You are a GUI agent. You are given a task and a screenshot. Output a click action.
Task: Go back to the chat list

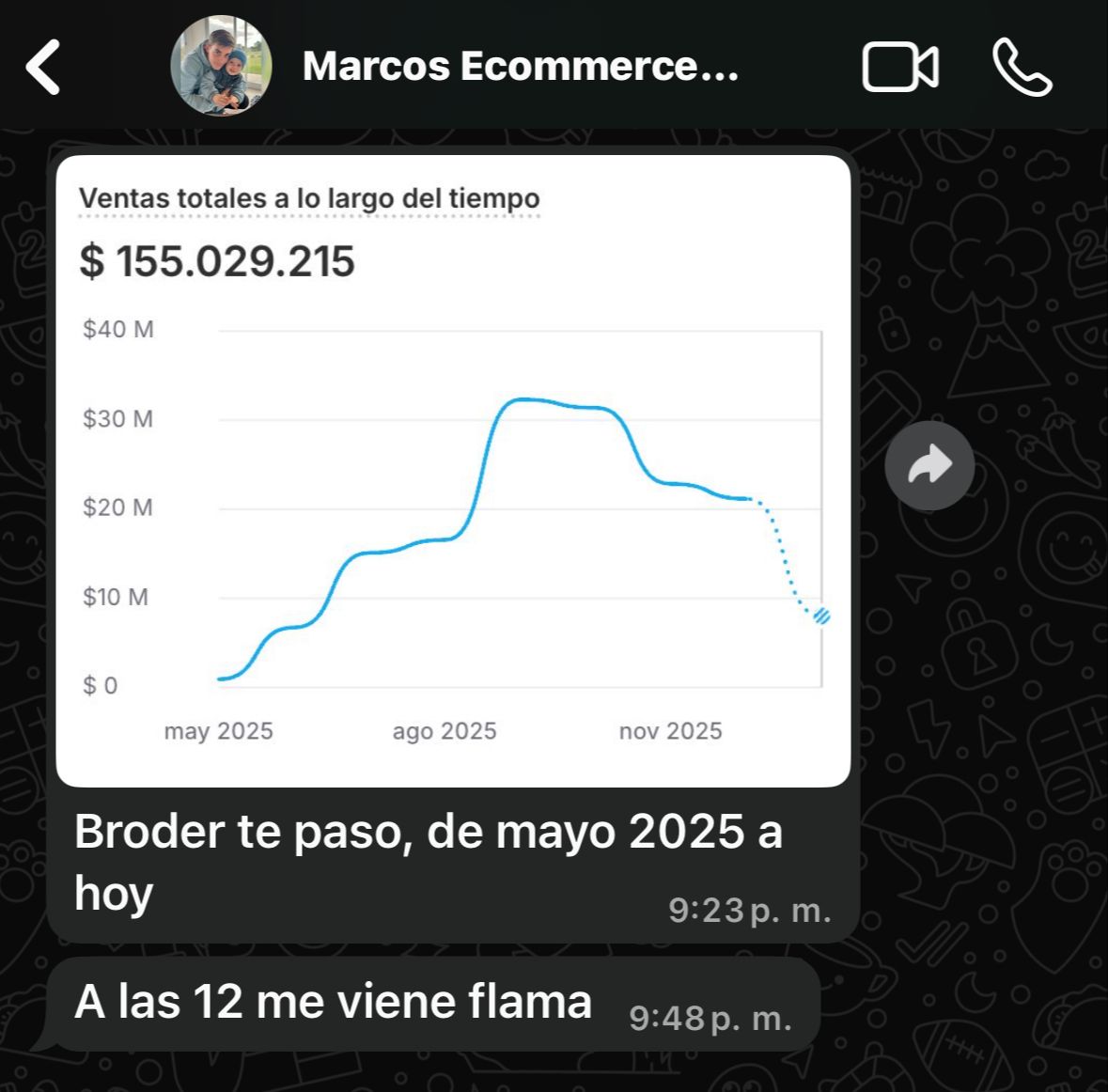pos(43,67)
